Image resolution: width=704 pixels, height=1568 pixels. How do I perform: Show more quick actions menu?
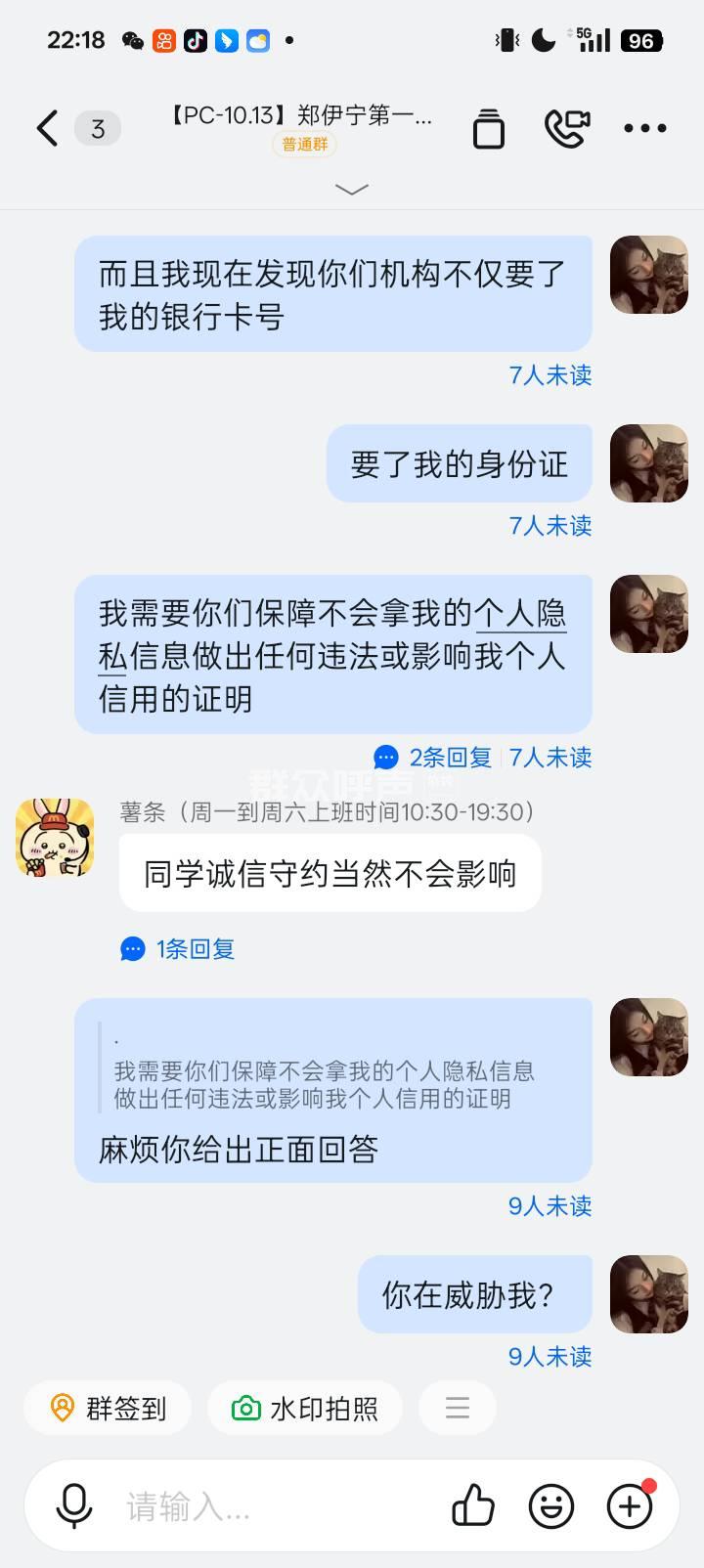coord(458,1408)
